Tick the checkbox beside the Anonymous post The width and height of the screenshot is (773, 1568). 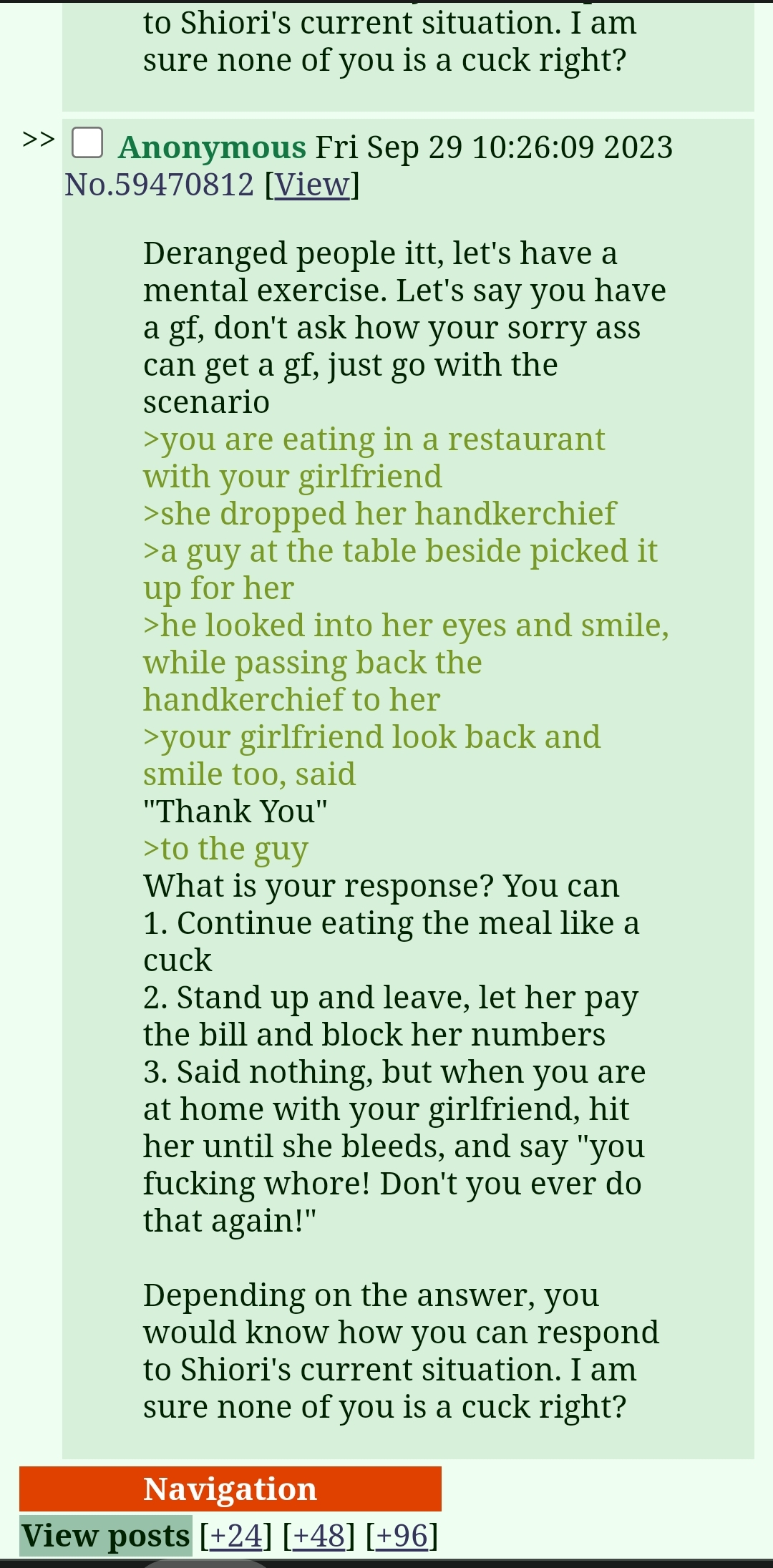87,143
